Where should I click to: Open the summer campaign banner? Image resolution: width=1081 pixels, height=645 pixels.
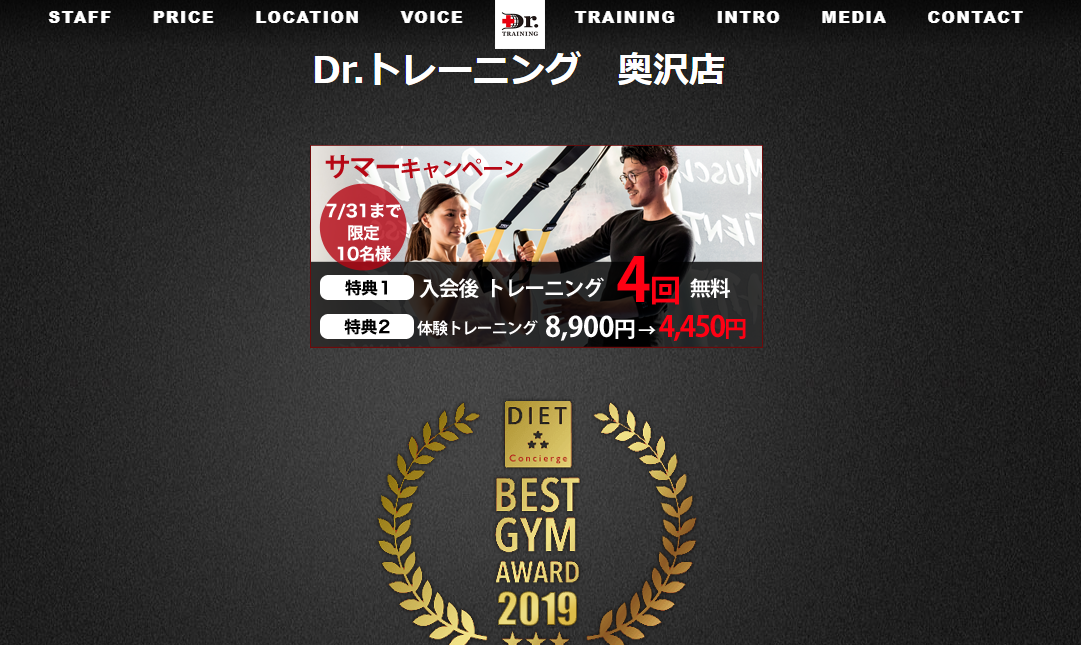click(x=536, y=247)
